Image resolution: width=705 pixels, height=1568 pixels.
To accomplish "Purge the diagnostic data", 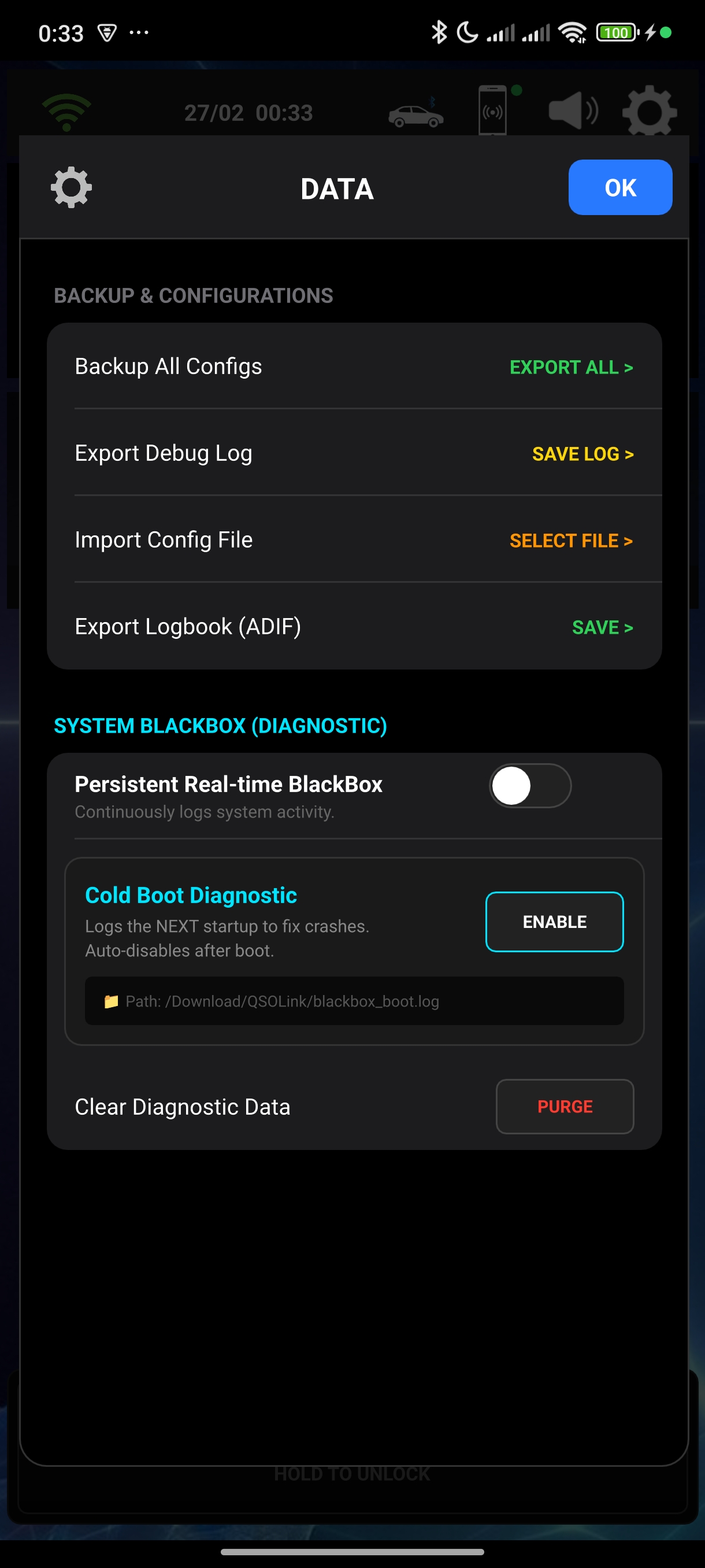I will (564, 1106).
